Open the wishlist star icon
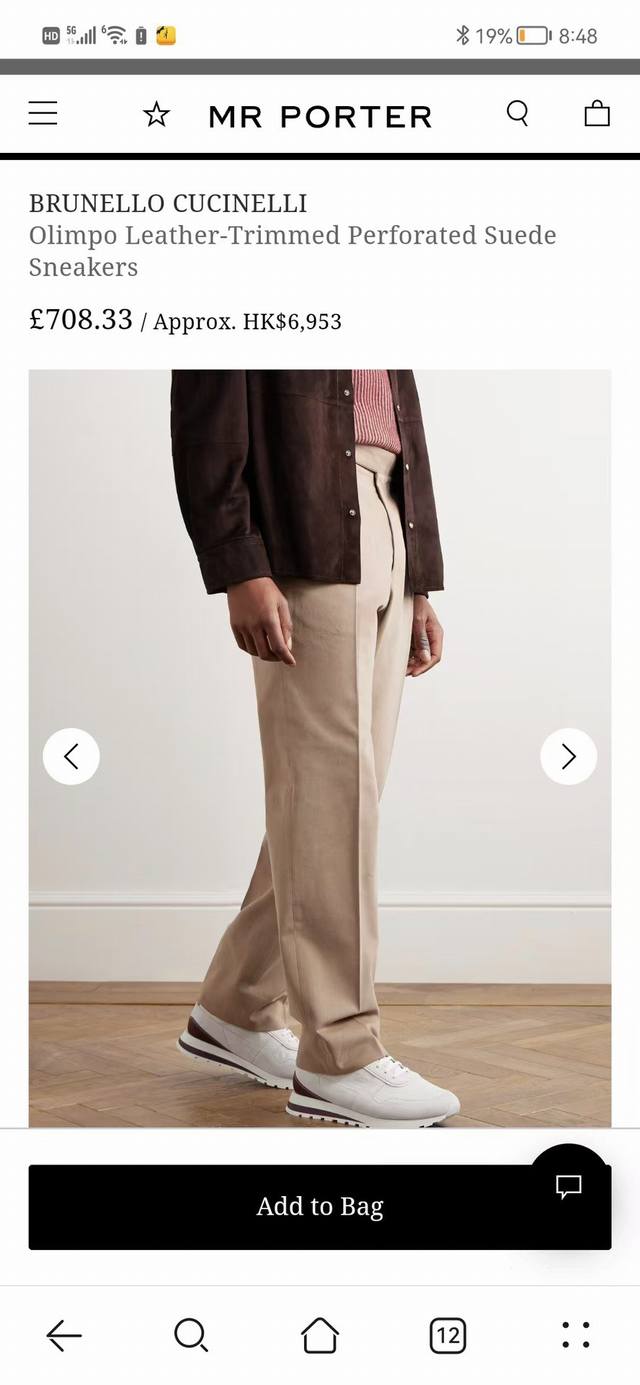 coord(156,114)
